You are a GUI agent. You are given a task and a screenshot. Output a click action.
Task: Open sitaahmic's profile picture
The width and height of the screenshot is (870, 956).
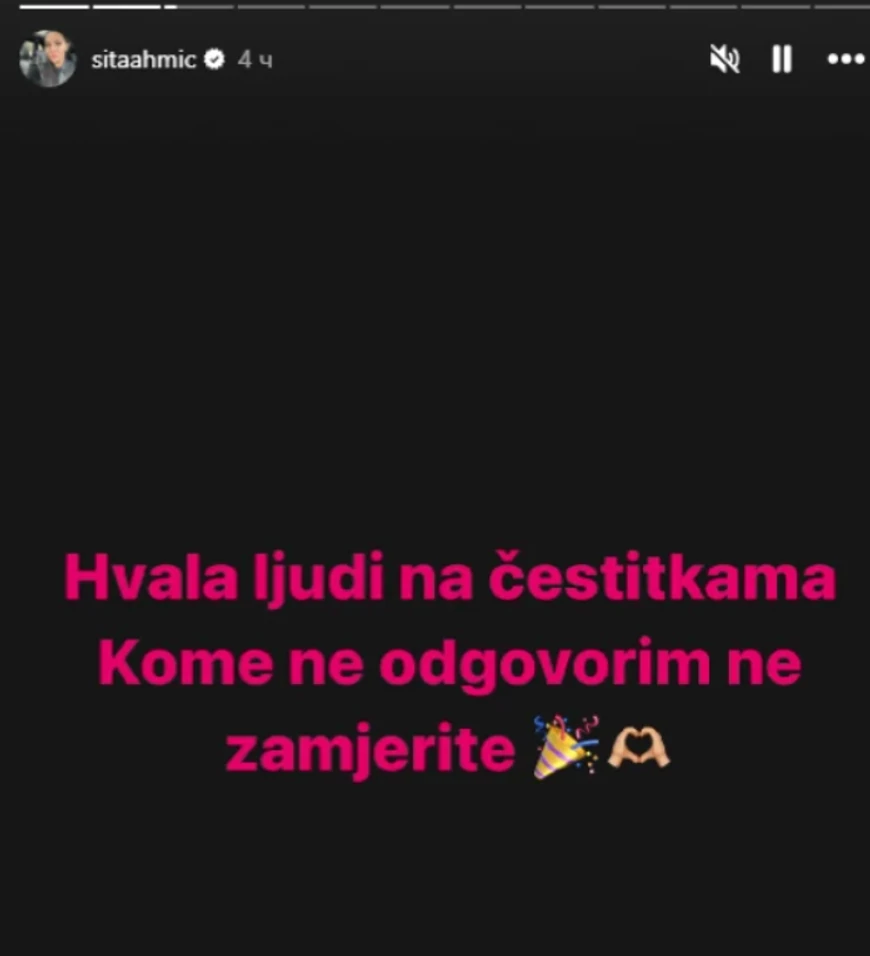tap(47, 59)
